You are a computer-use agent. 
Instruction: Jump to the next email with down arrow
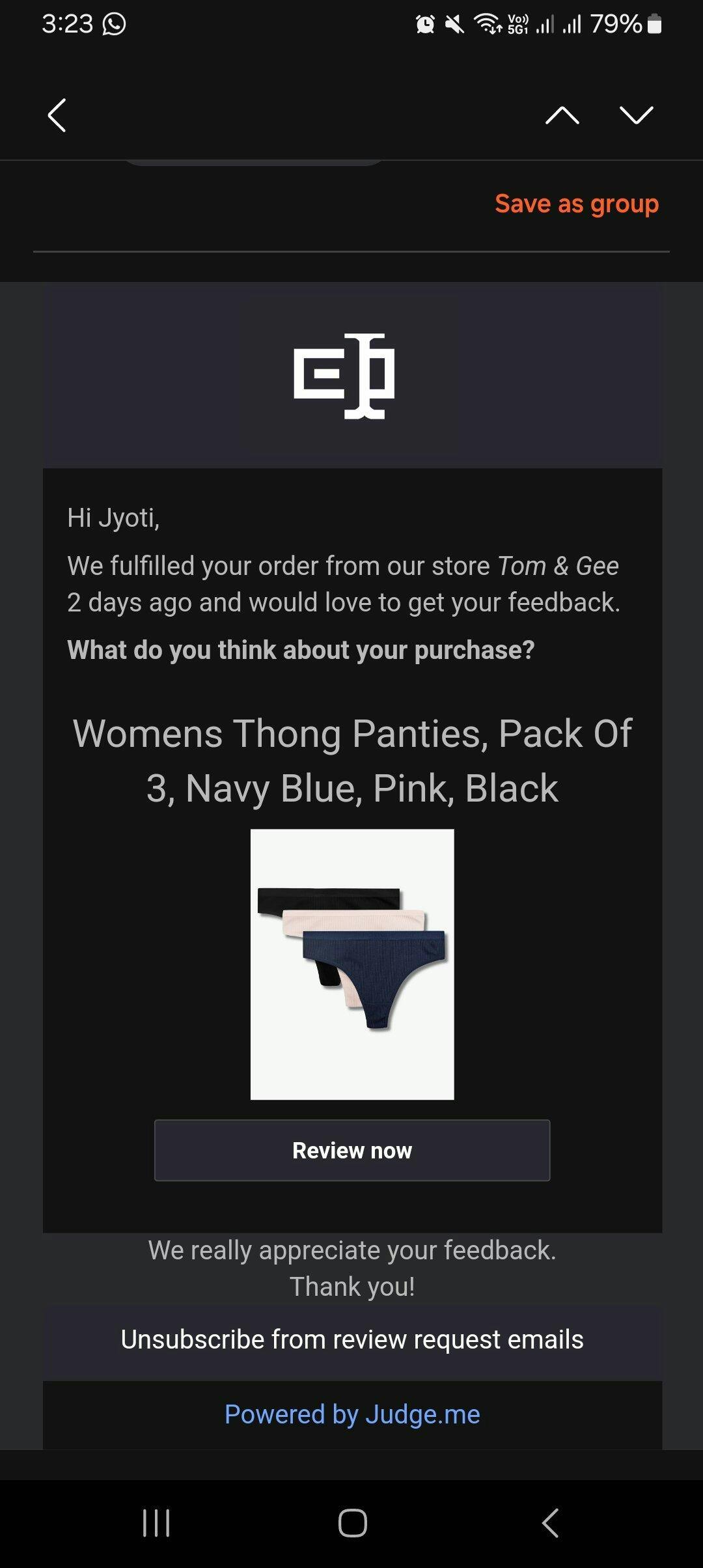coord(636,115)
